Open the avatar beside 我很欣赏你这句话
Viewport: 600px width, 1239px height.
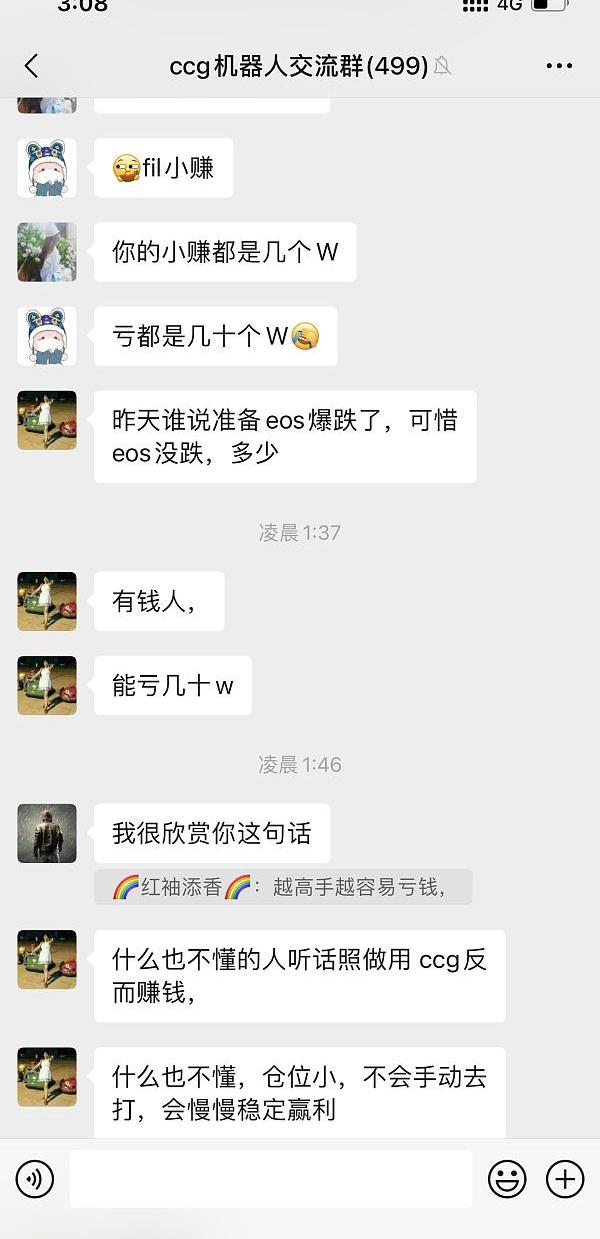click(47, 833)
